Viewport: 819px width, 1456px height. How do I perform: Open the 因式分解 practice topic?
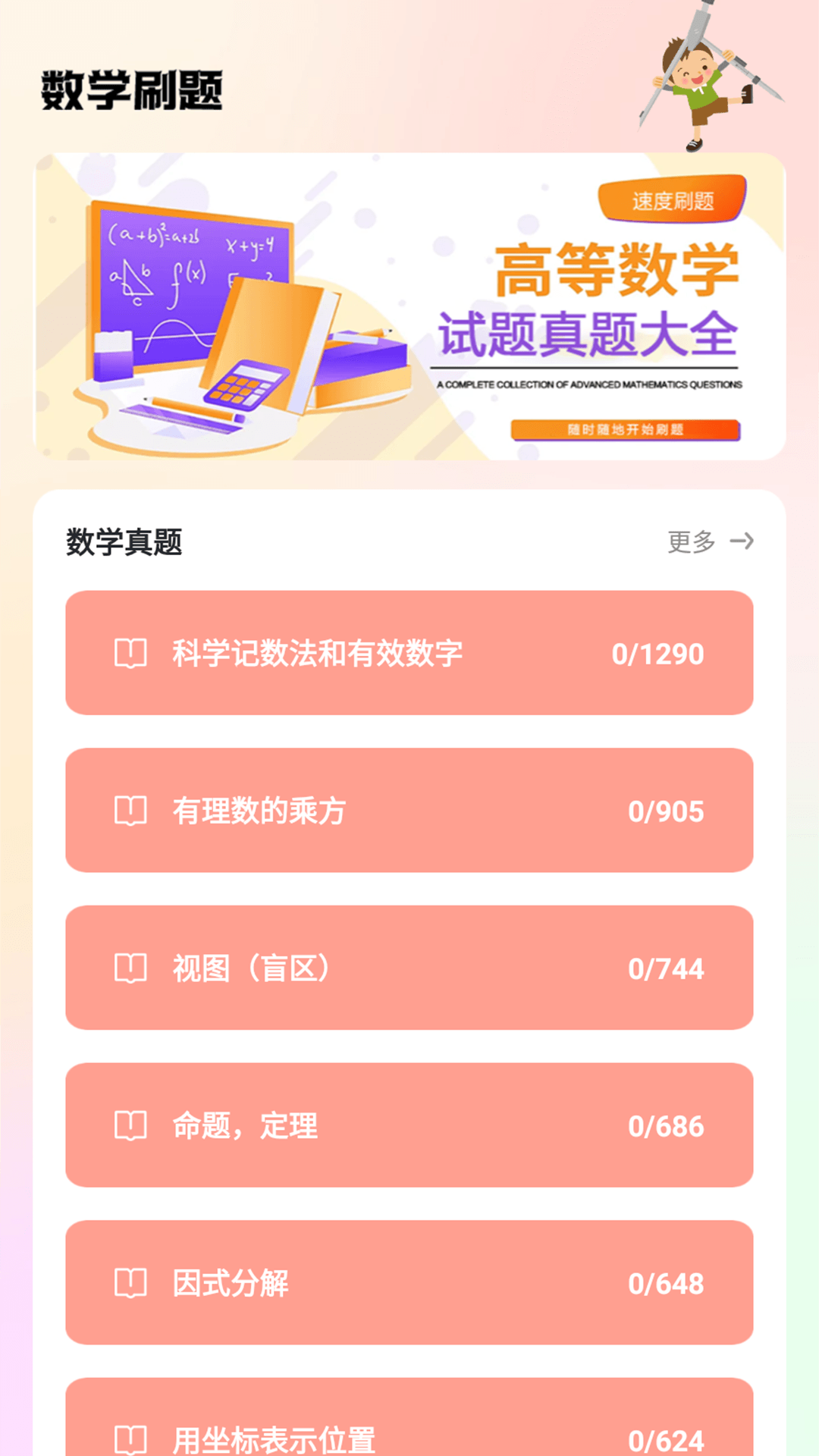(409, 1284)
